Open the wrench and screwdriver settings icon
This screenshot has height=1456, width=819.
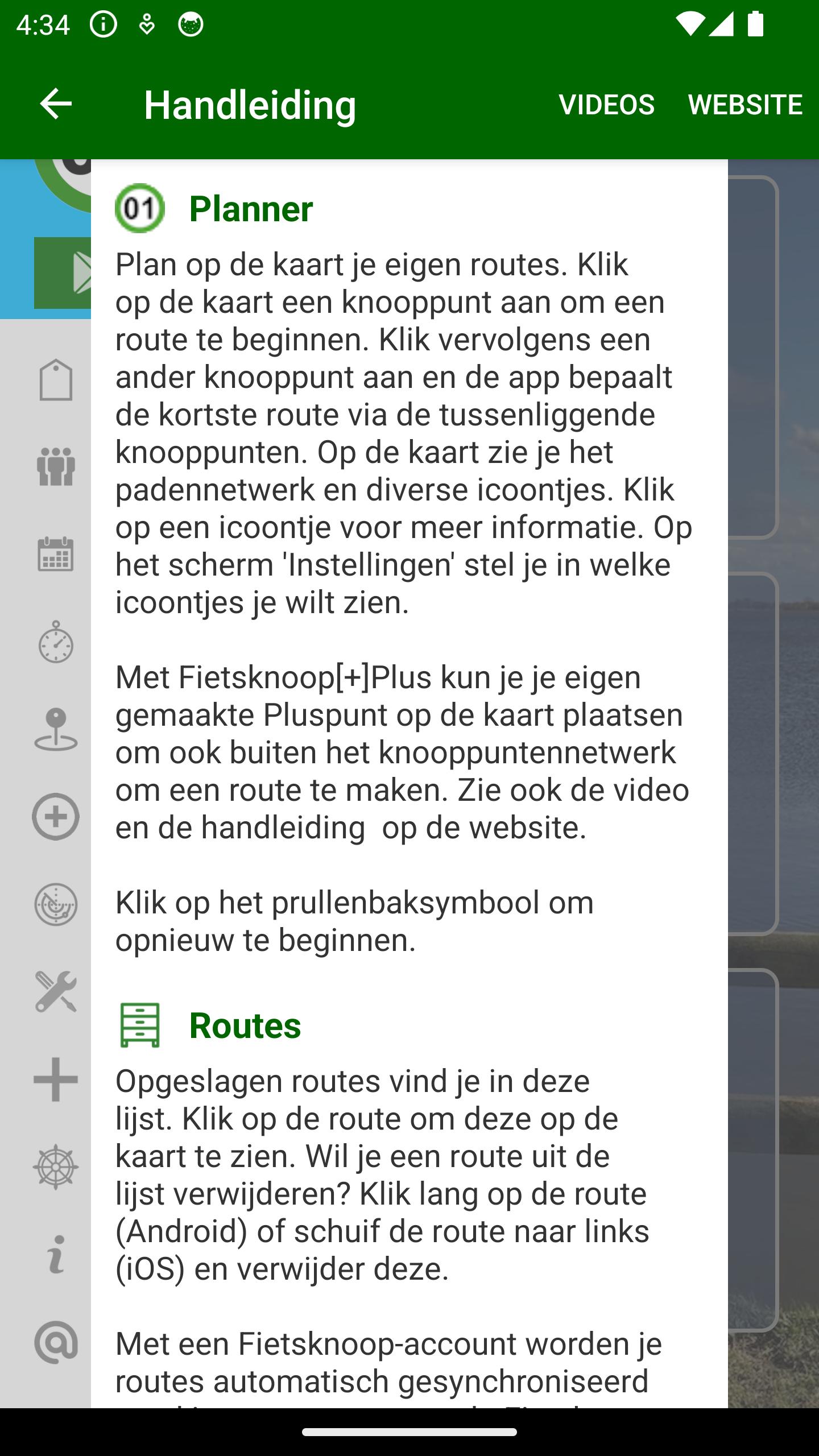(x=56, y=992)
